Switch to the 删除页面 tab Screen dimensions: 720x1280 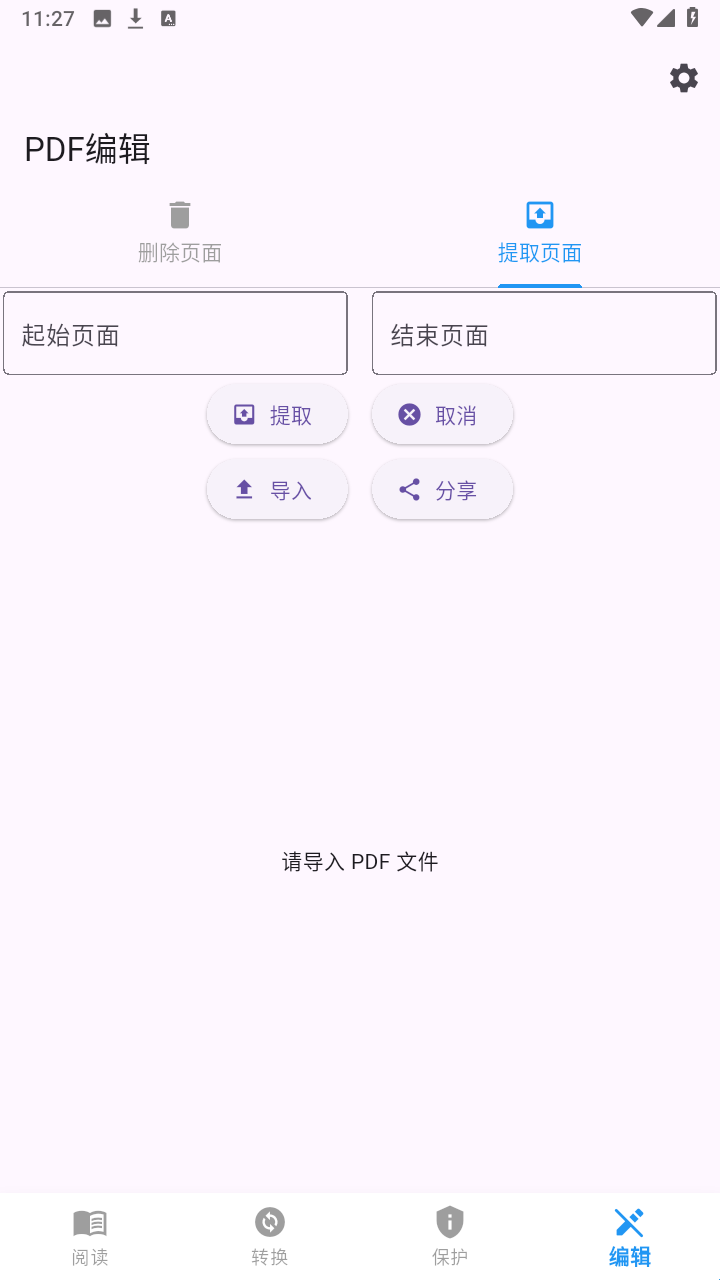[x=180, y=234]
